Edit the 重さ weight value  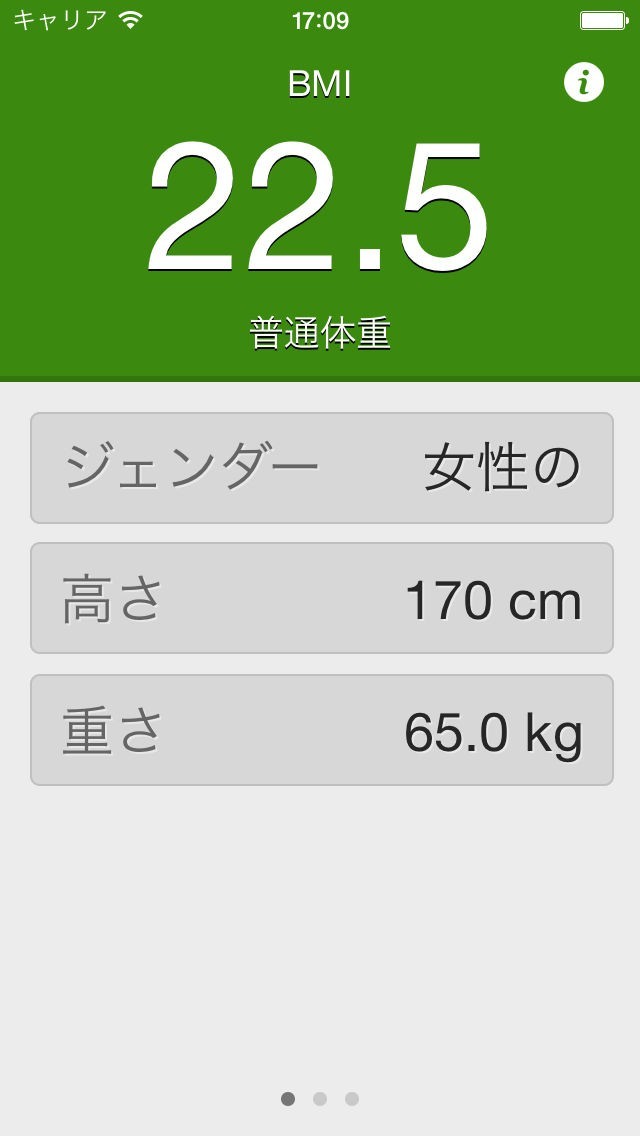point(321,731)
